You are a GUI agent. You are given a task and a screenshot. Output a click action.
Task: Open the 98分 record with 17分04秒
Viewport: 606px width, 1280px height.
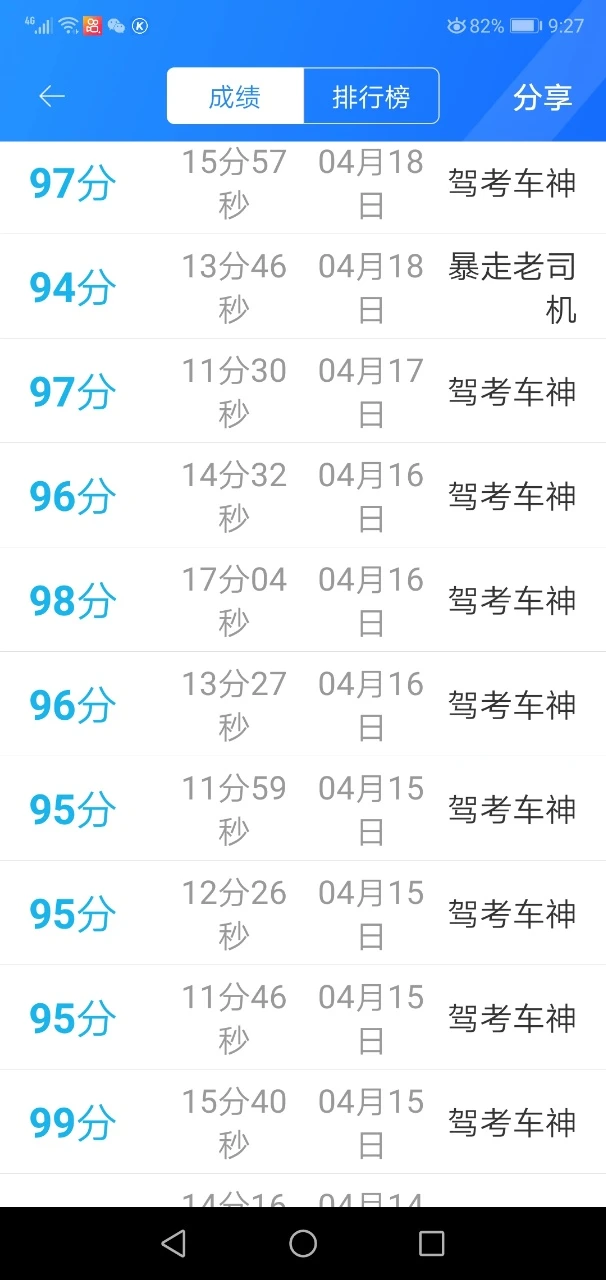303,600
